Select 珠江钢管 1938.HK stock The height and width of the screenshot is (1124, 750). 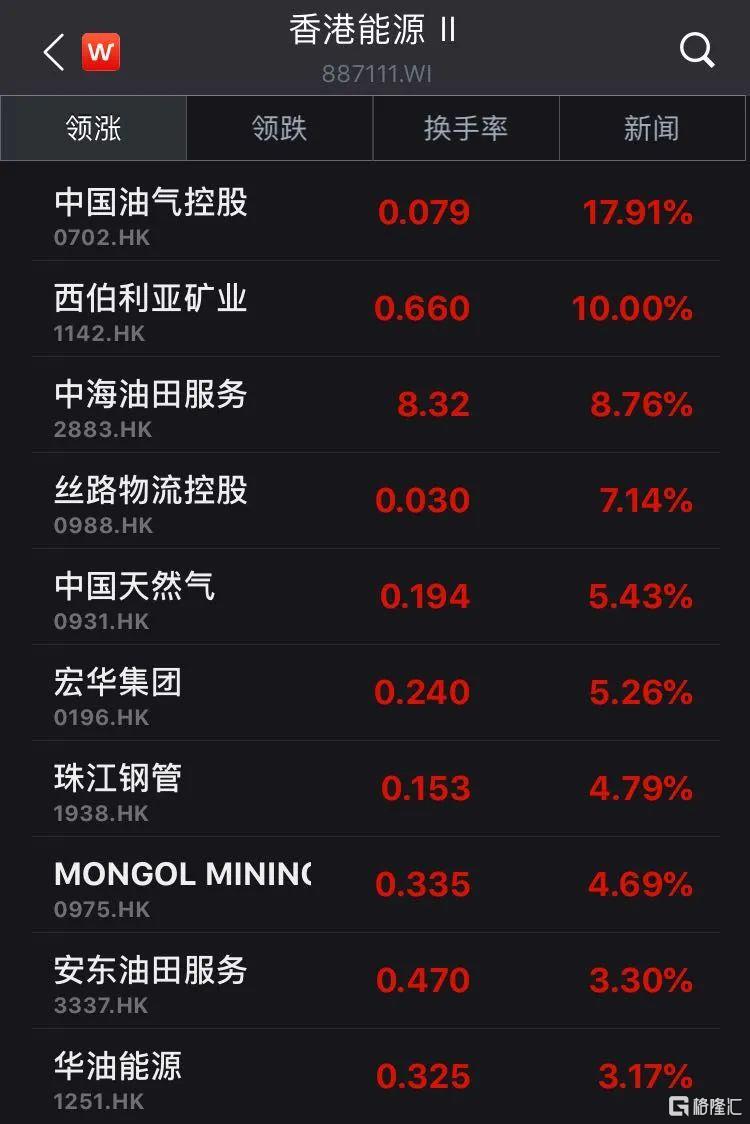coord(375,789)
